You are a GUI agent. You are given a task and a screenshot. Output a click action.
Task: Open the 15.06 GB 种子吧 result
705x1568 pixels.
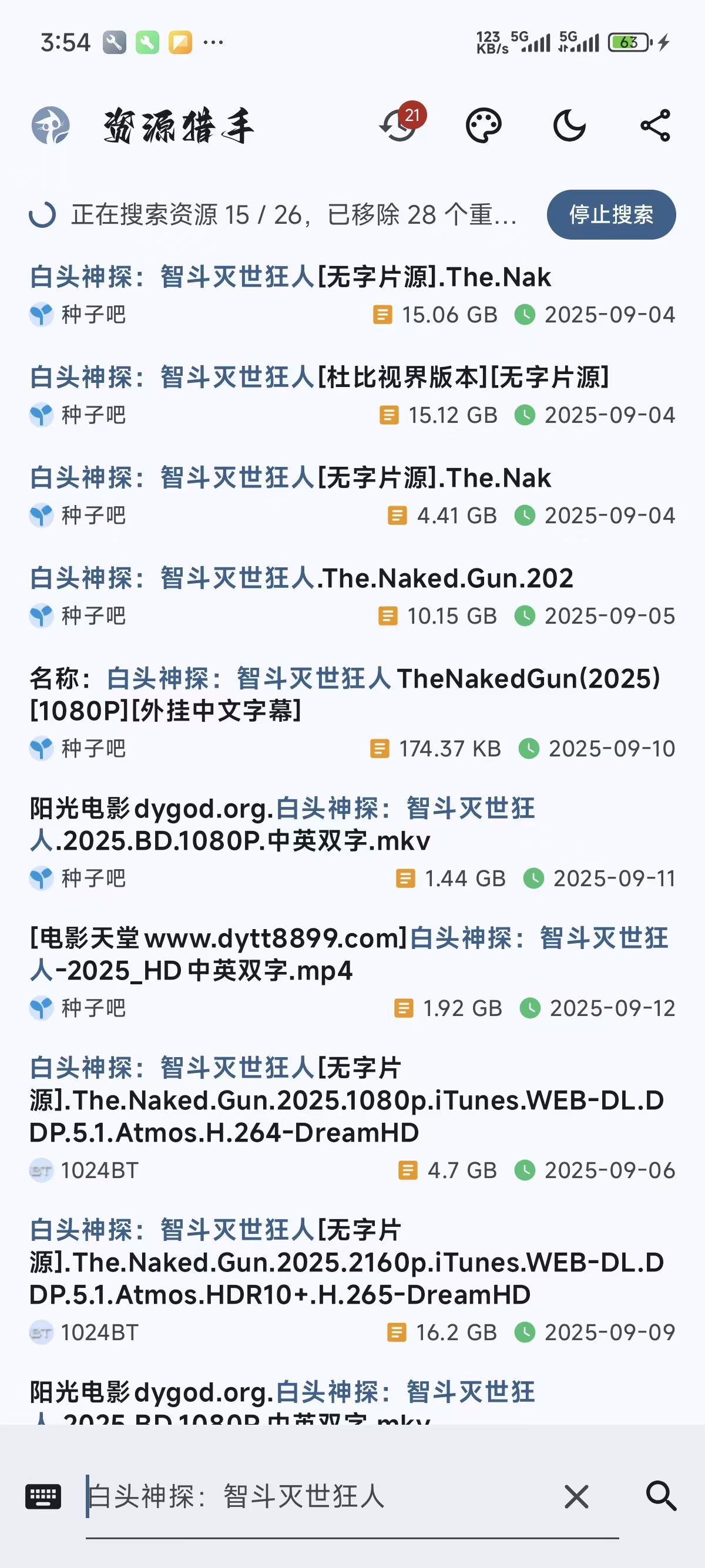[290, 278]
